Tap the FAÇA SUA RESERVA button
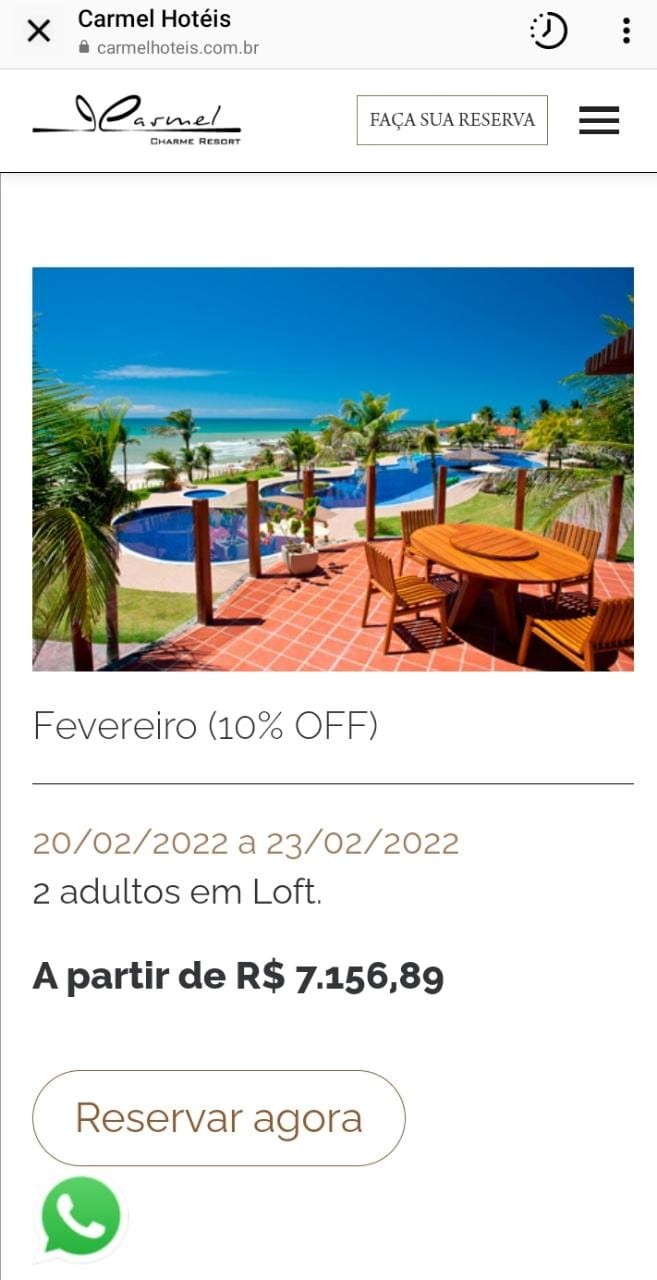 [x=452, y=120]
